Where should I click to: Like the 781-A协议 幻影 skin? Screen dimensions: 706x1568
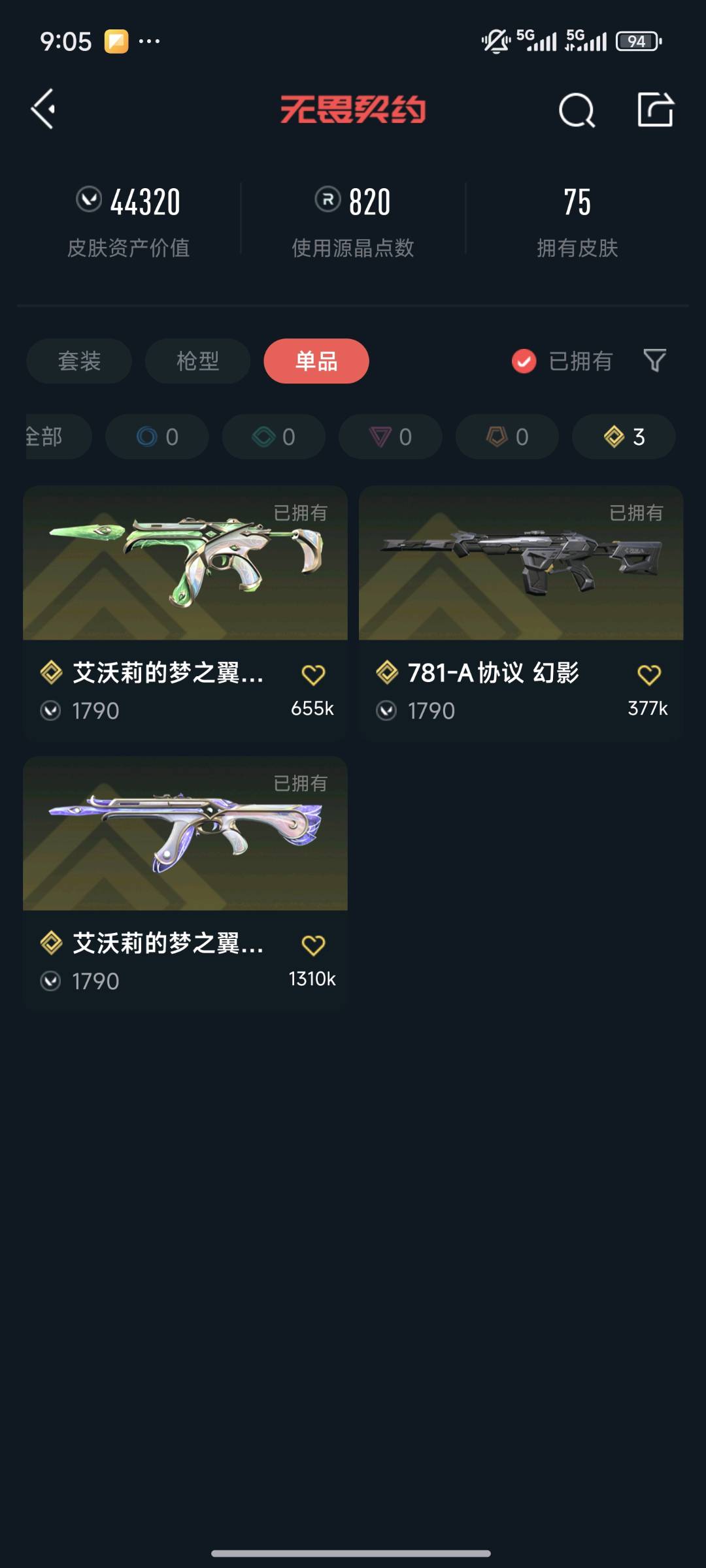click(x=648, y=674)
